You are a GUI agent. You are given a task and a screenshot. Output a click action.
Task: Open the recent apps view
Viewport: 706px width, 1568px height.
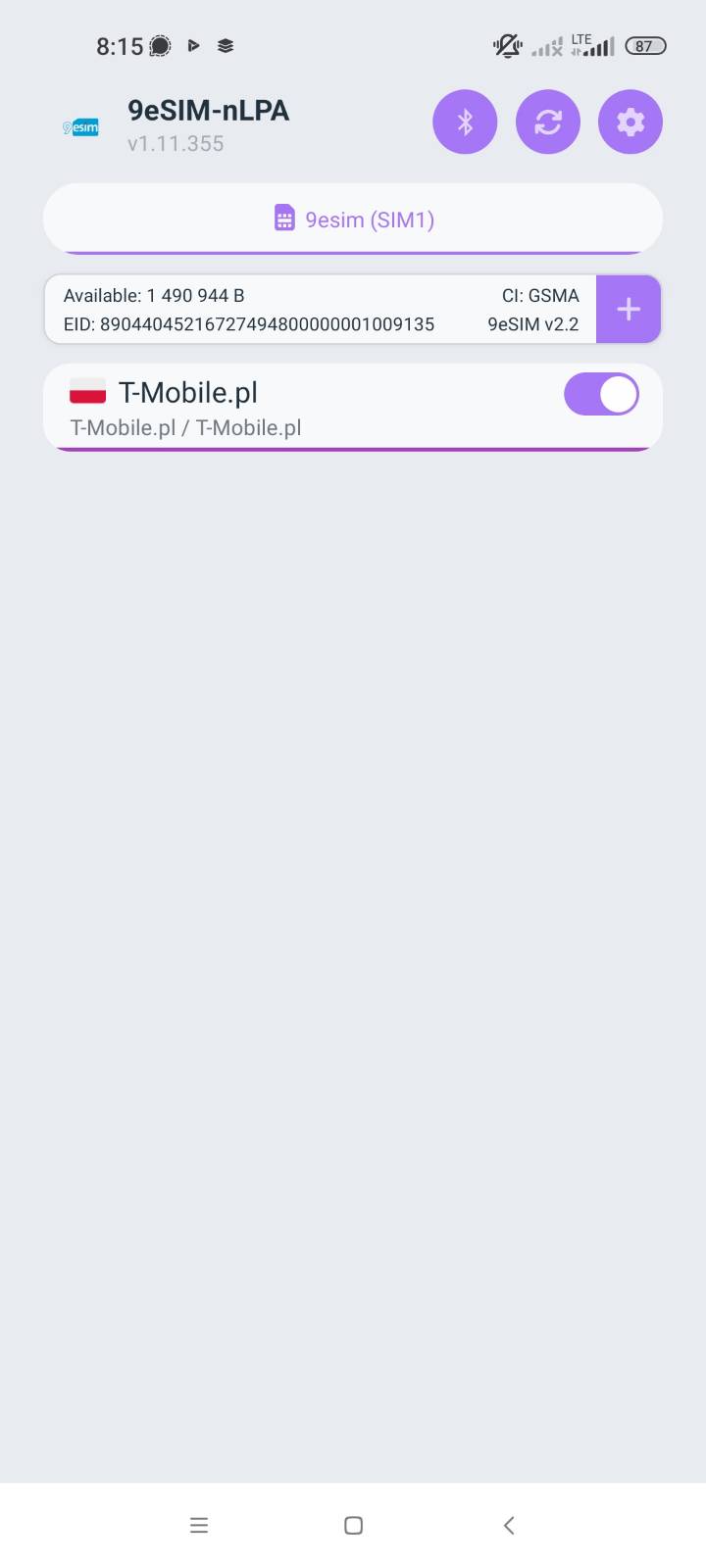click(x=199, y=1525)
